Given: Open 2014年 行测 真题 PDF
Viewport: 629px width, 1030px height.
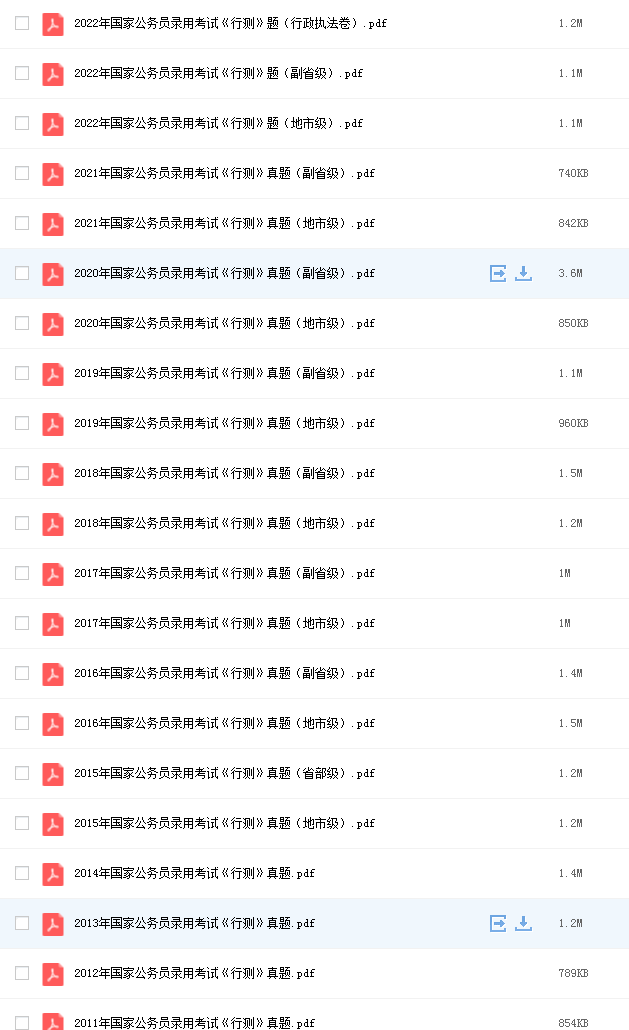Looking at the screenshot, I should (194, 873).
